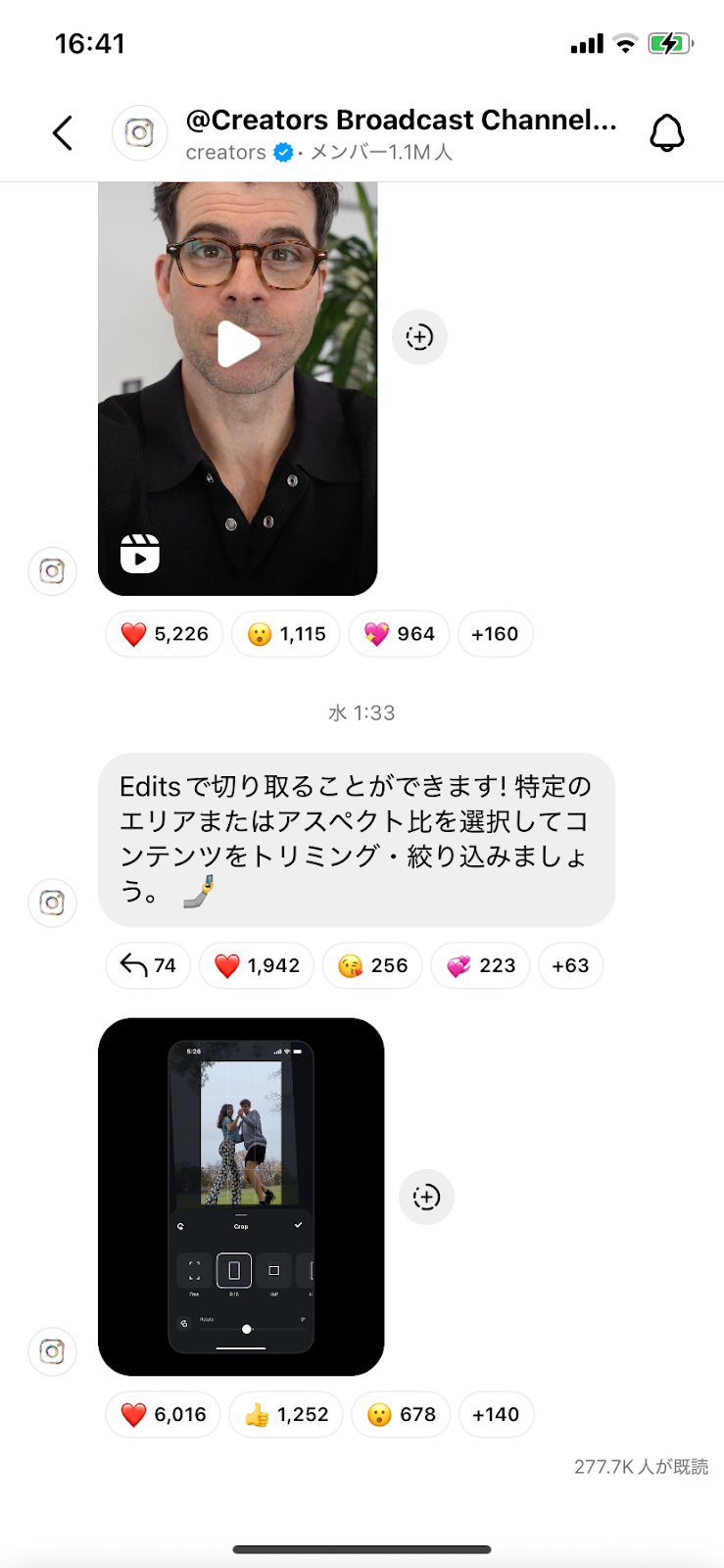
Task: Open the 74 replies on Edits message
Action: [x=148, y=965]
